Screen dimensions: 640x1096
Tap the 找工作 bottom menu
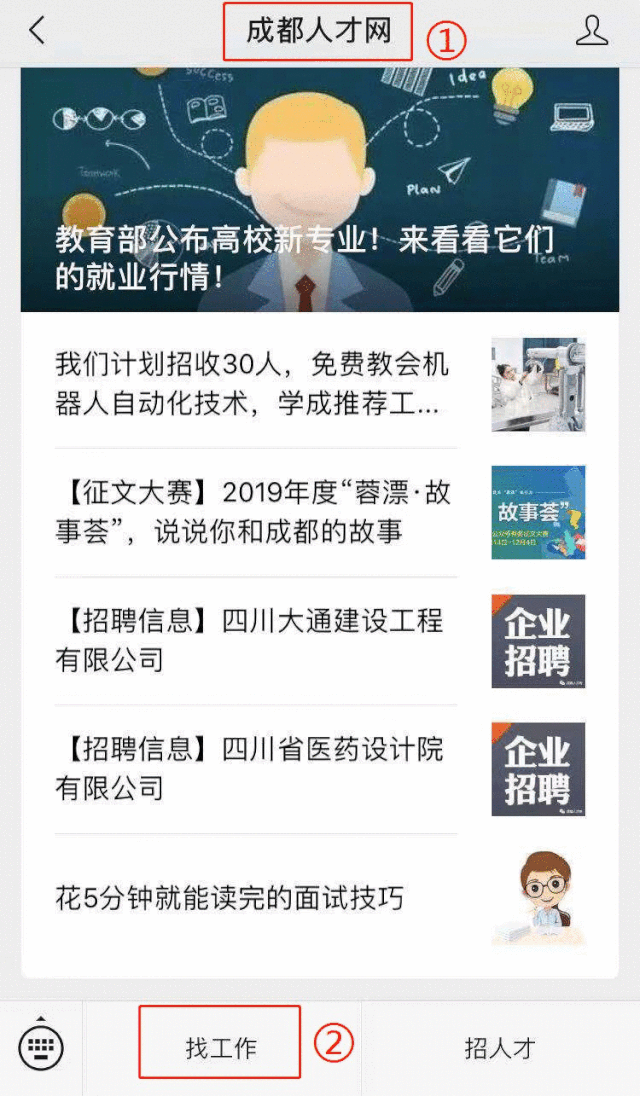[221, 1047]
